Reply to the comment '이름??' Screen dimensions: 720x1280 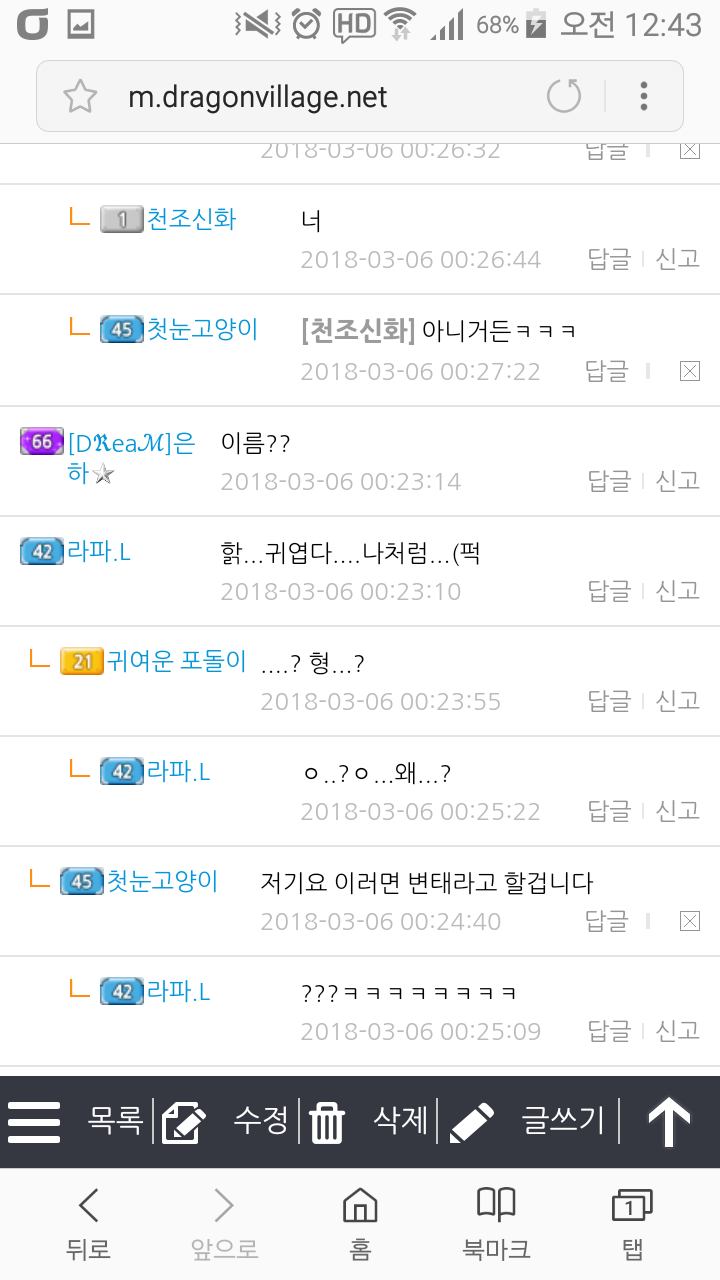coord(609,481)
